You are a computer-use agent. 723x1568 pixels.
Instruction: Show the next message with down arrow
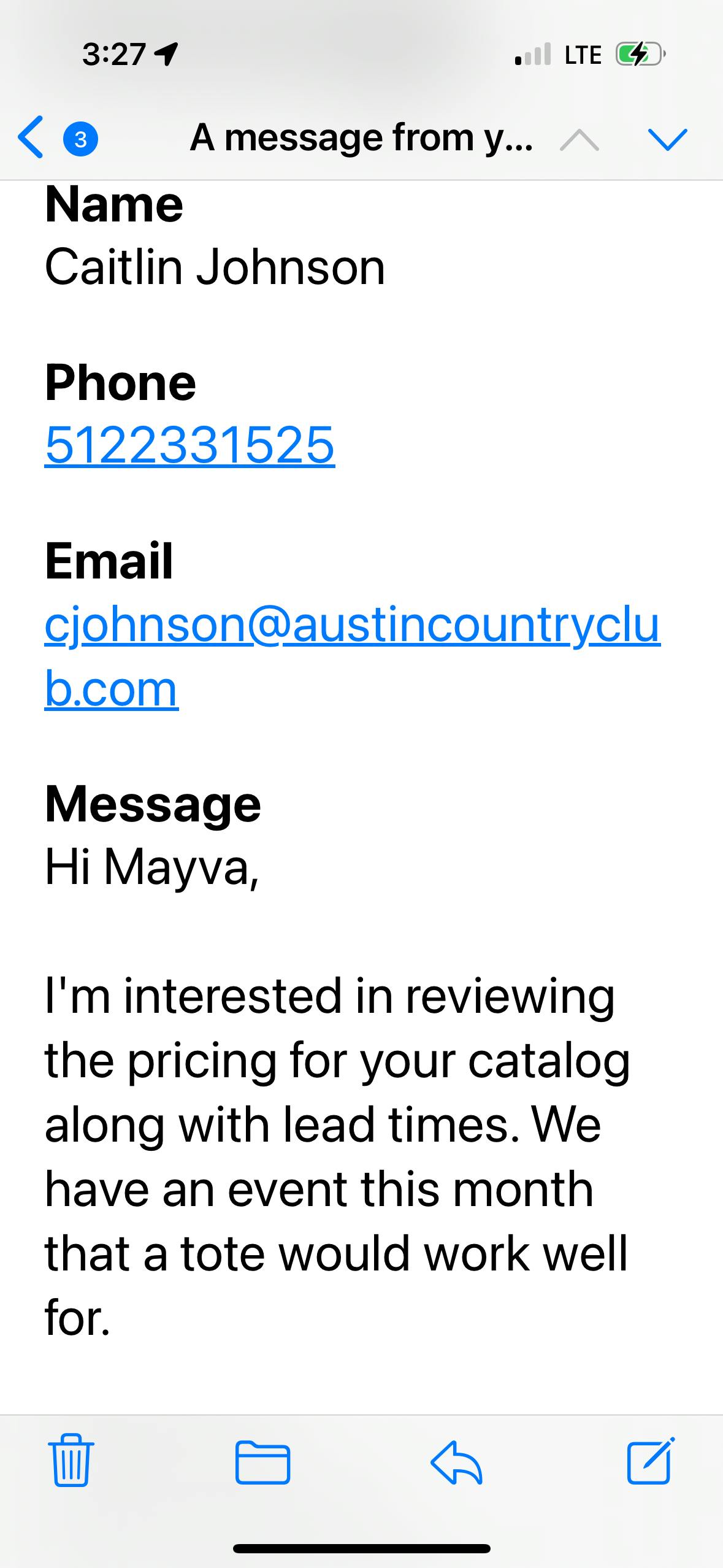(667, 139)
